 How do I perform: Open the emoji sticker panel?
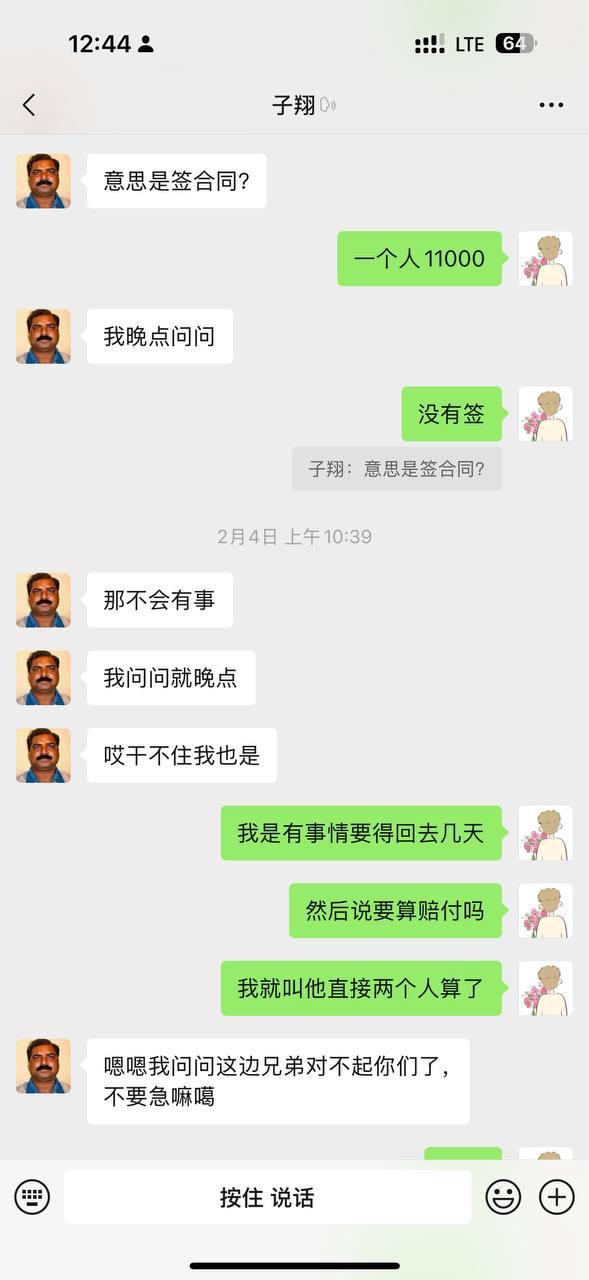click(503, 1197)
